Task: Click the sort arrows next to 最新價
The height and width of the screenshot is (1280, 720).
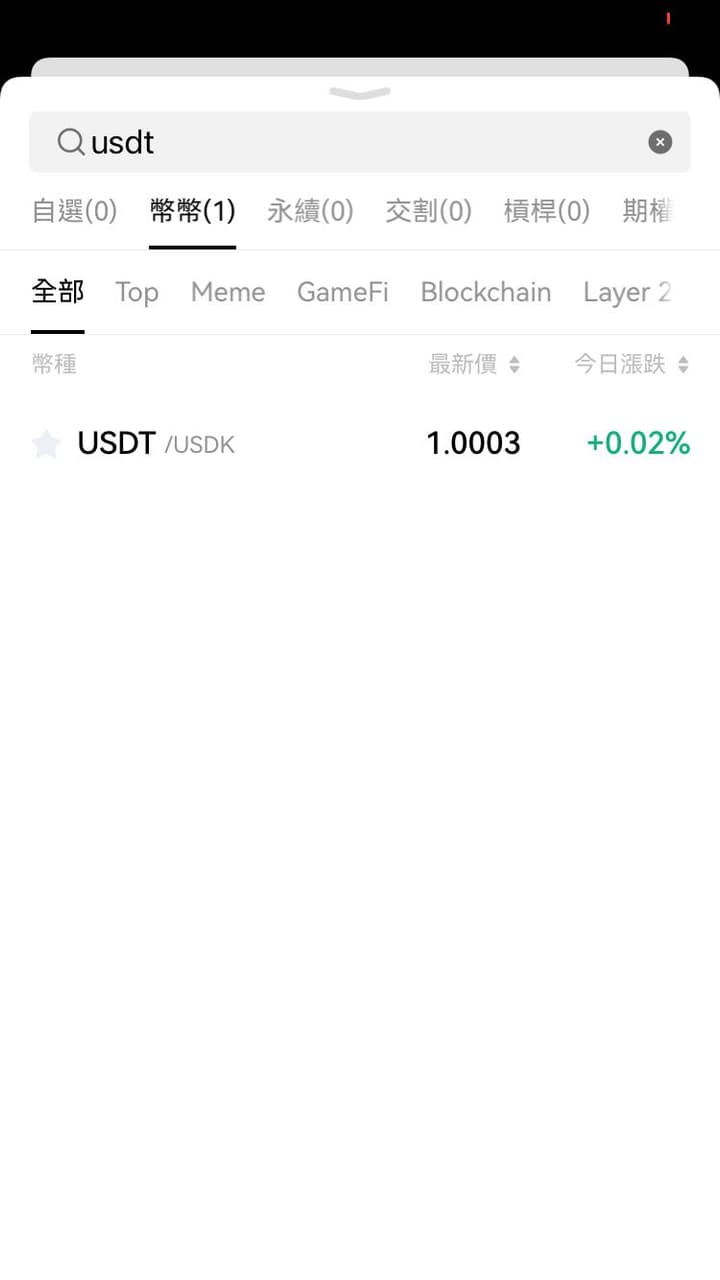Action: [x=516, y=364]
